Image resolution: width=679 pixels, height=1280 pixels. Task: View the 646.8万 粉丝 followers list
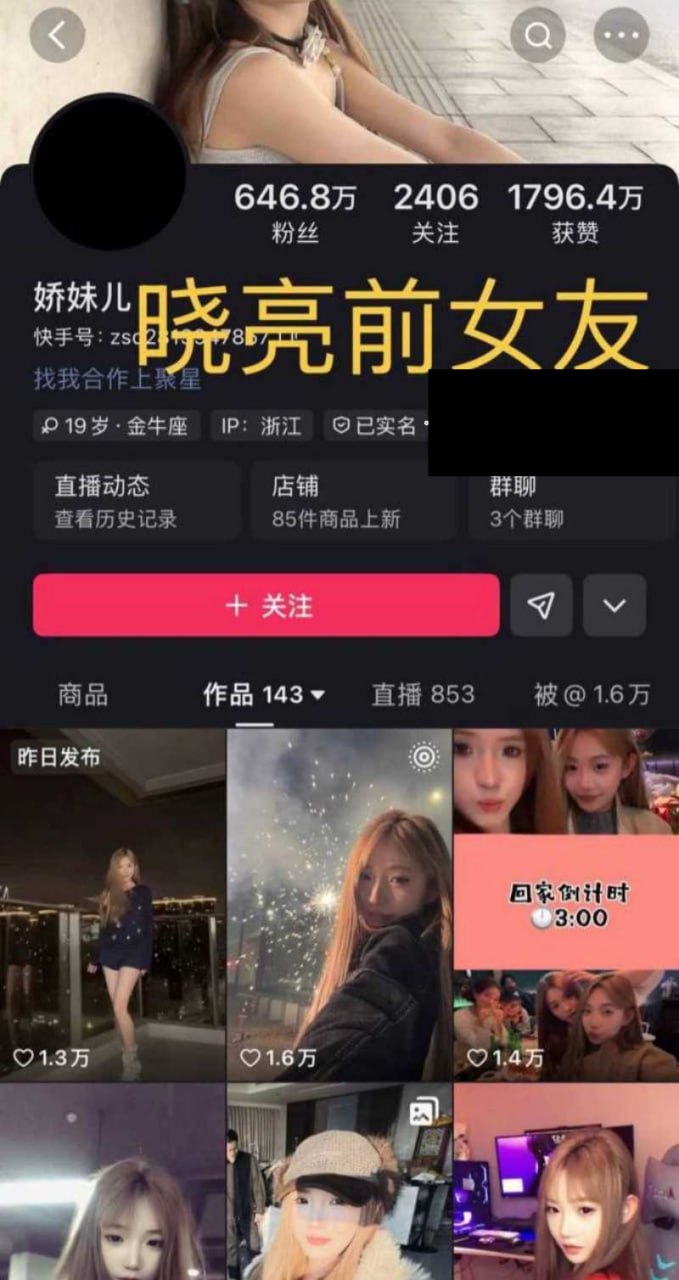click(x=295, y=213)
